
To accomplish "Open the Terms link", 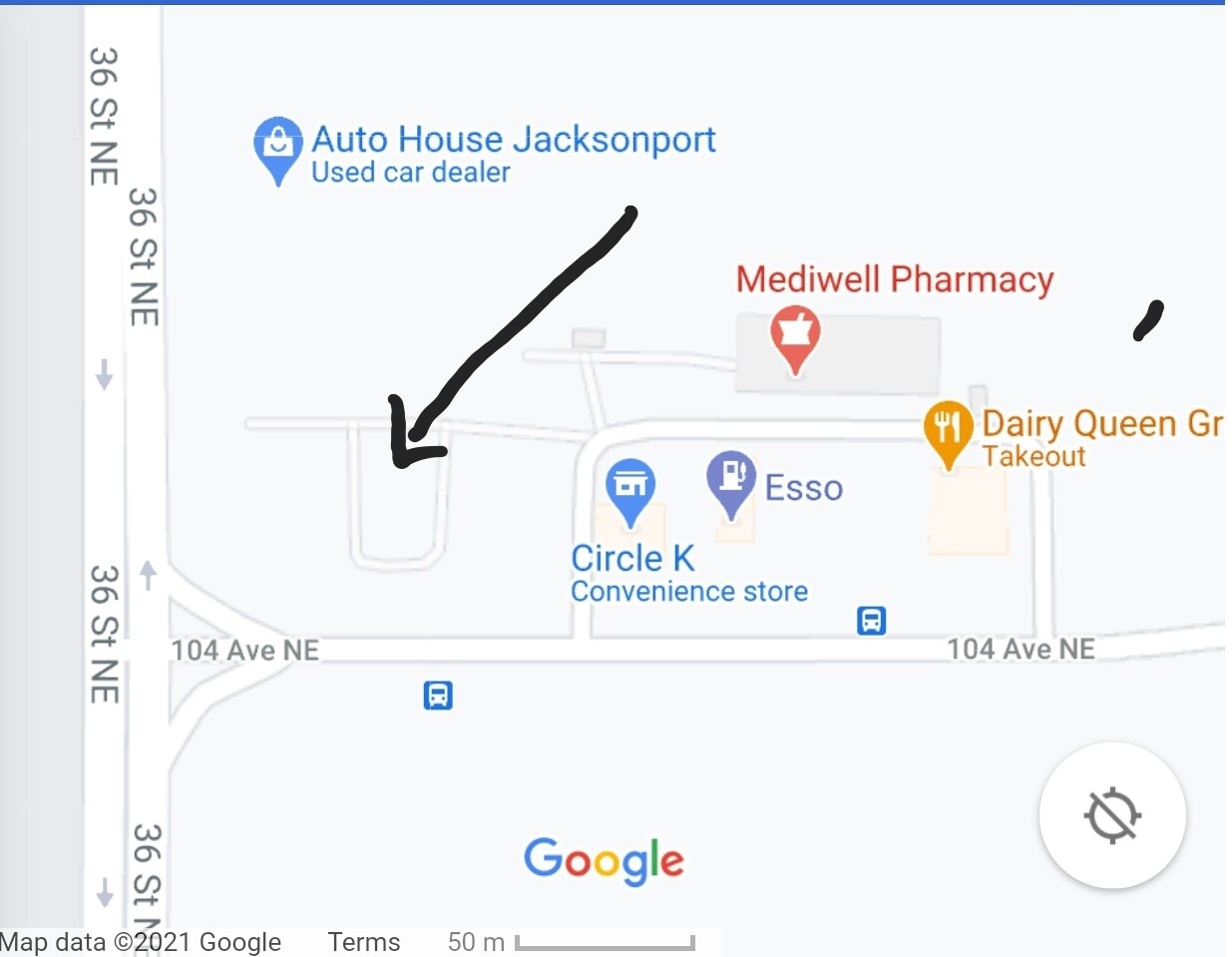I will 363,941.
